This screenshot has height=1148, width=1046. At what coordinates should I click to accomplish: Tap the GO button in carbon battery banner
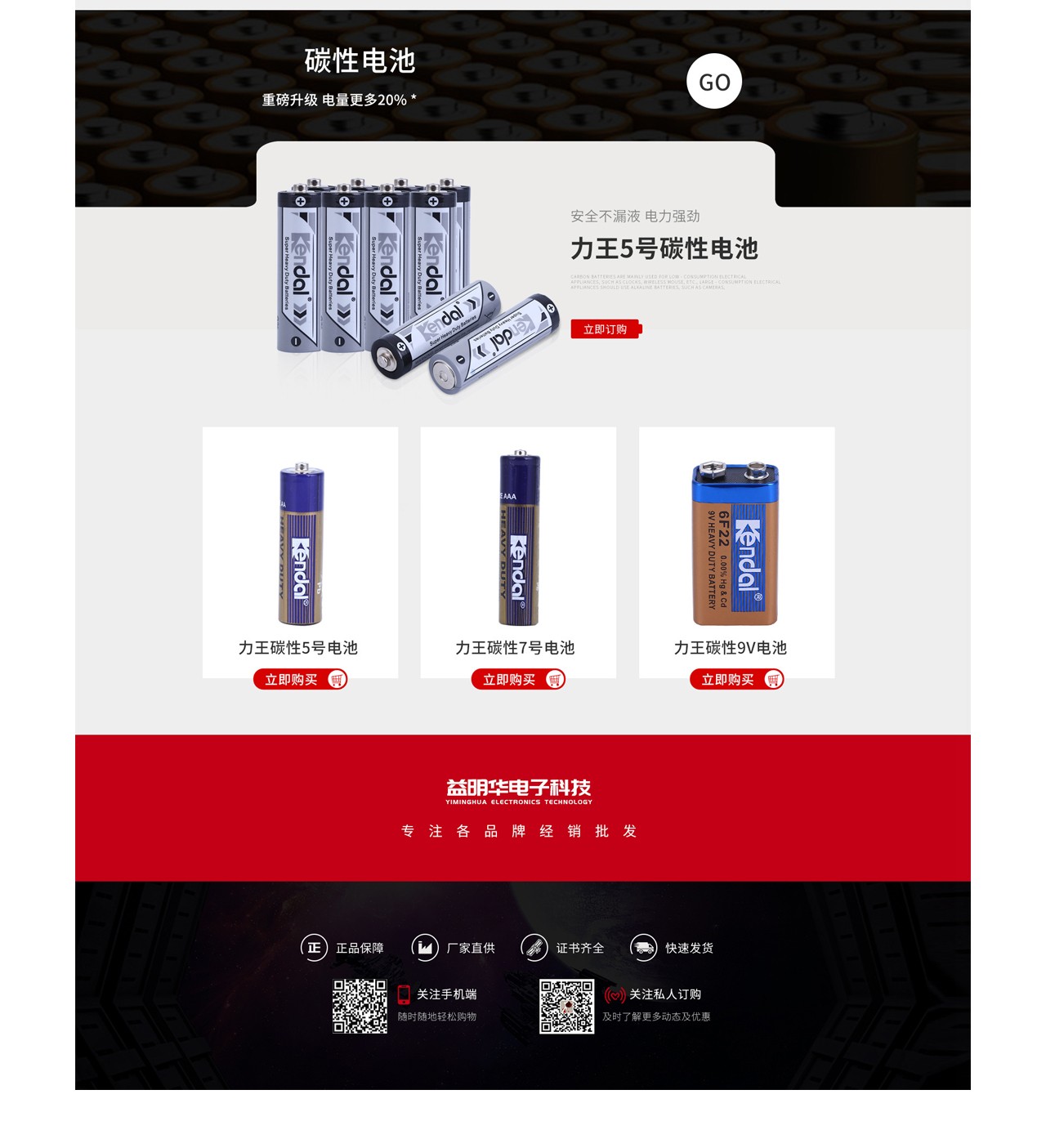coord(713,82)
